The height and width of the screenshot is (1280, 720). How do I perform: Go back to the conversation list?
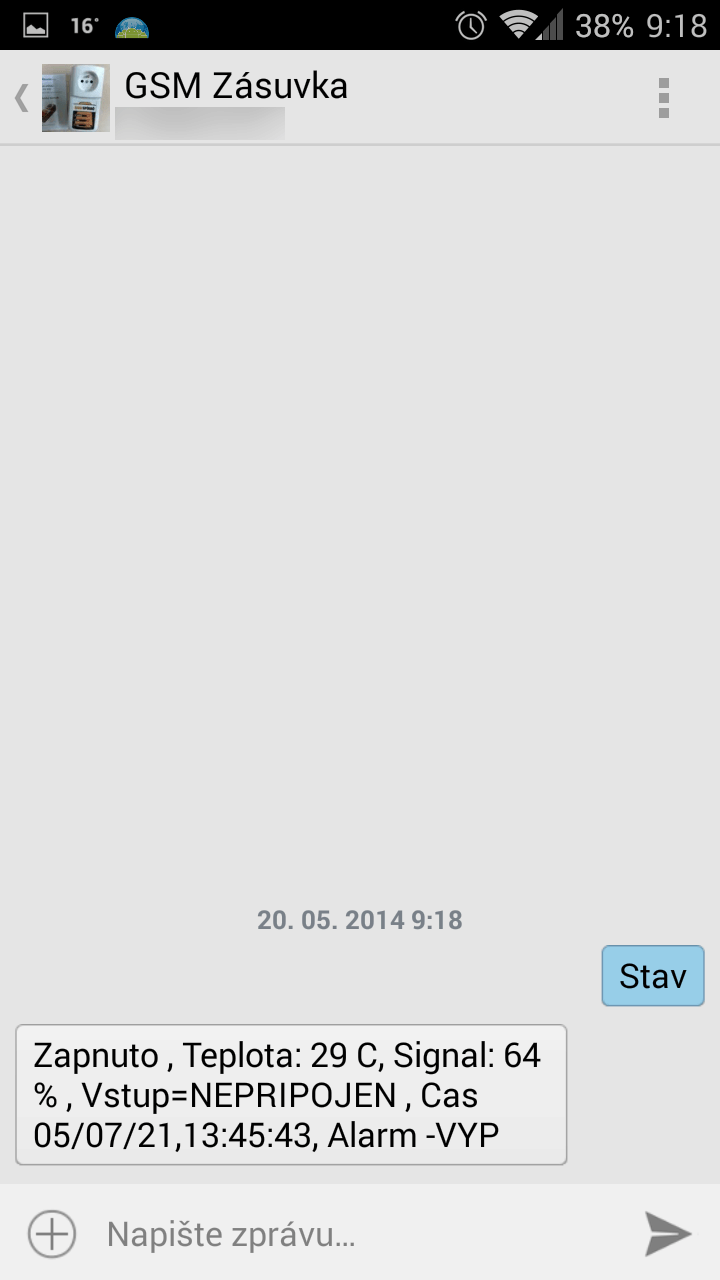[x=21, y=98]
